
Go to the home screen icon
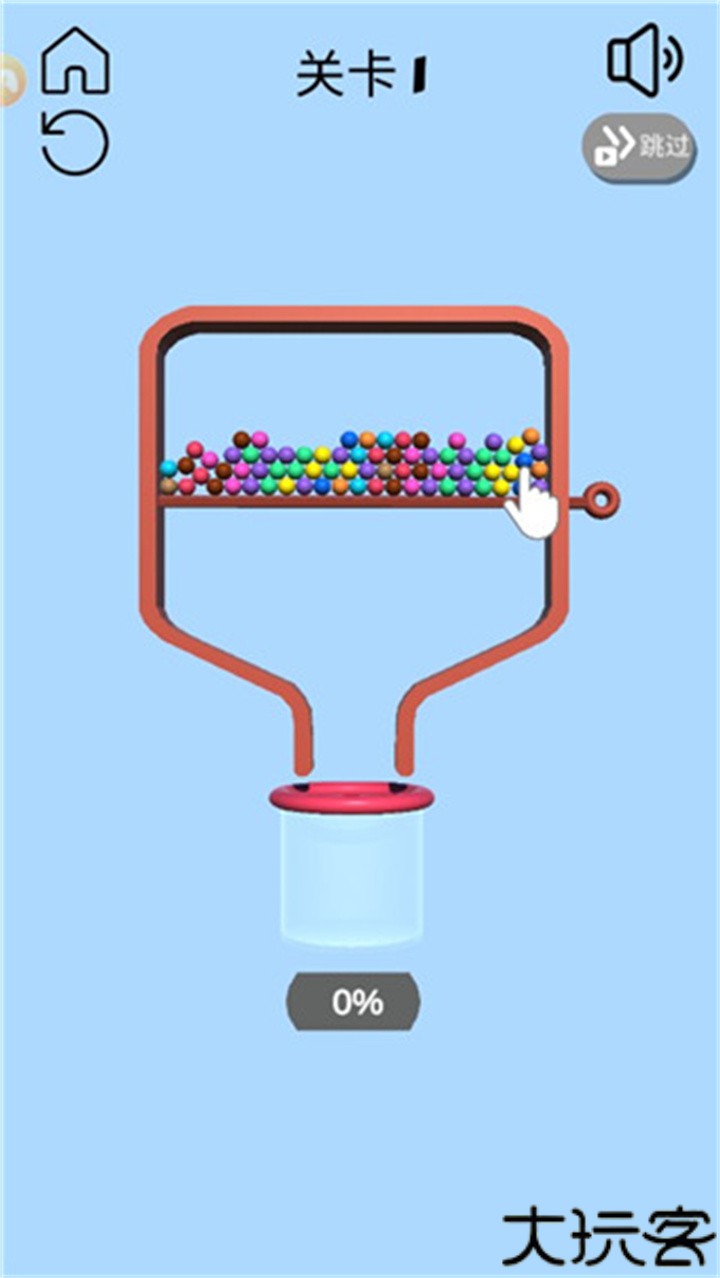pyautogui.click(x=75, y=62)
